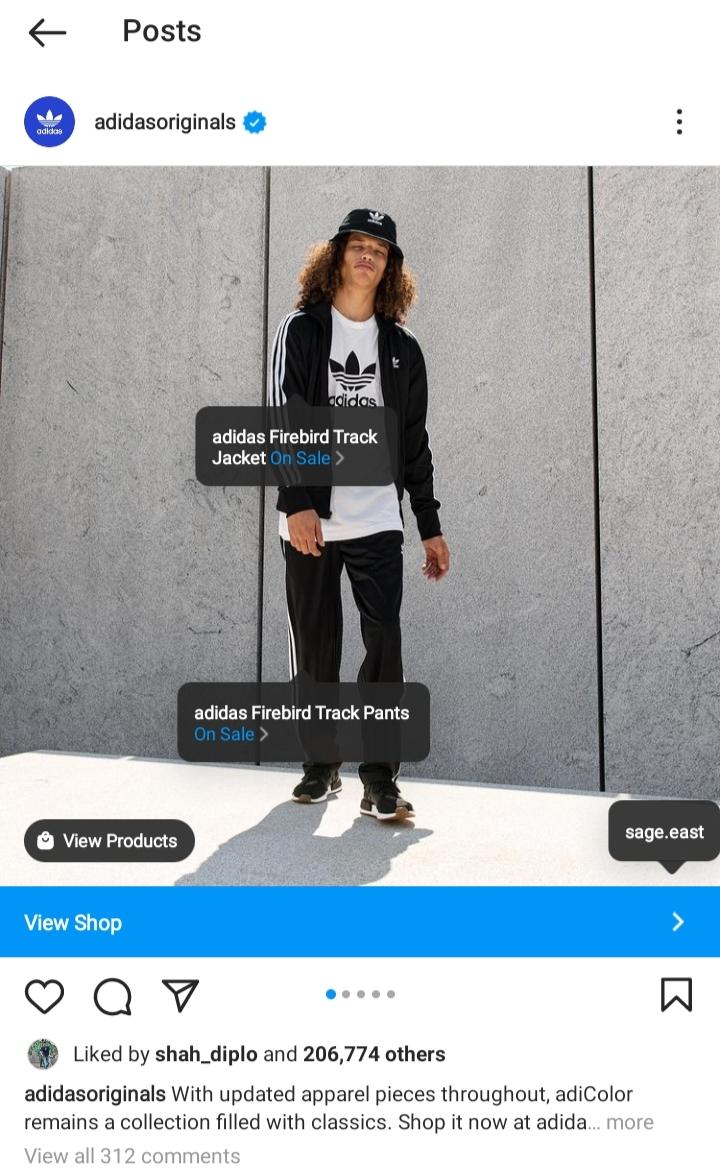Open shah_diplo's profile from likes
Image resolution: width=720 pixels, height=1173 pixels.
[206, 1054]
